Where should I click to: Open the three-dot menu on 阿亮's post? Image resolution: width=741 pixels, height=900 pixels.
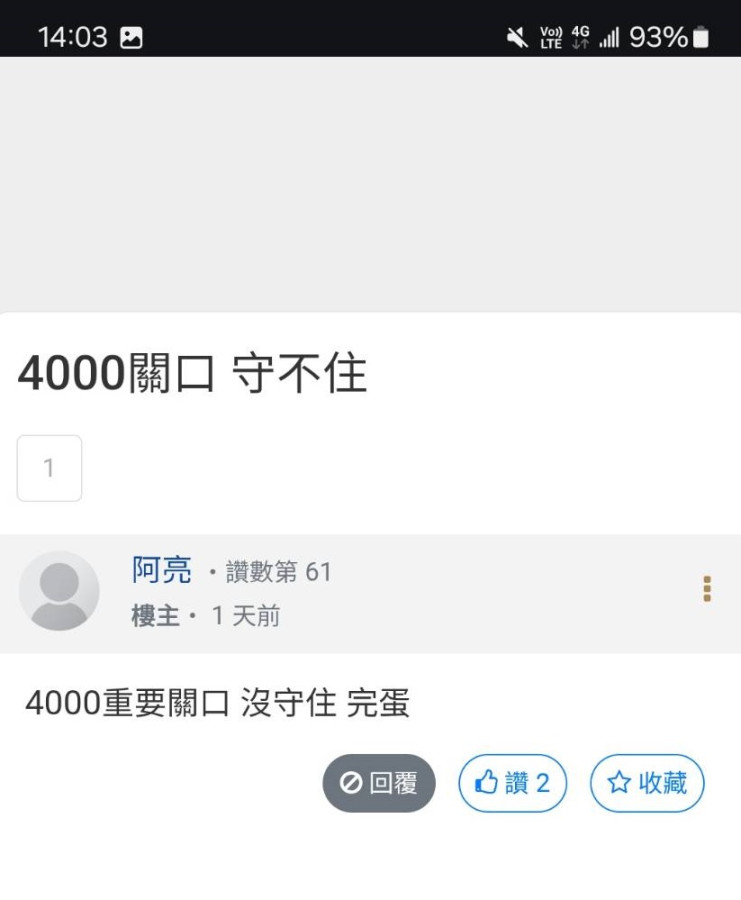(x=707, y=589)
